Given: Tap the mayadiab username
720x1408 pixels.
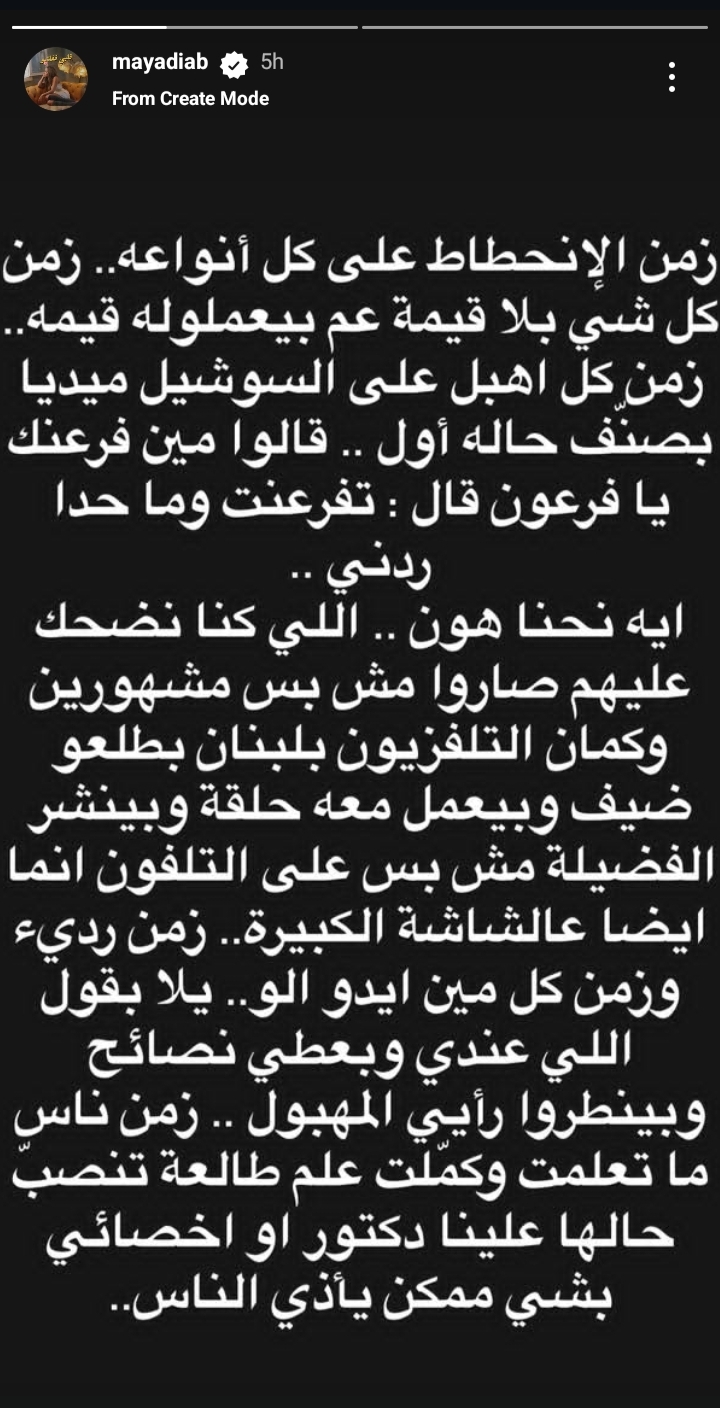Looking at the screenshot, I should (160, 63).
